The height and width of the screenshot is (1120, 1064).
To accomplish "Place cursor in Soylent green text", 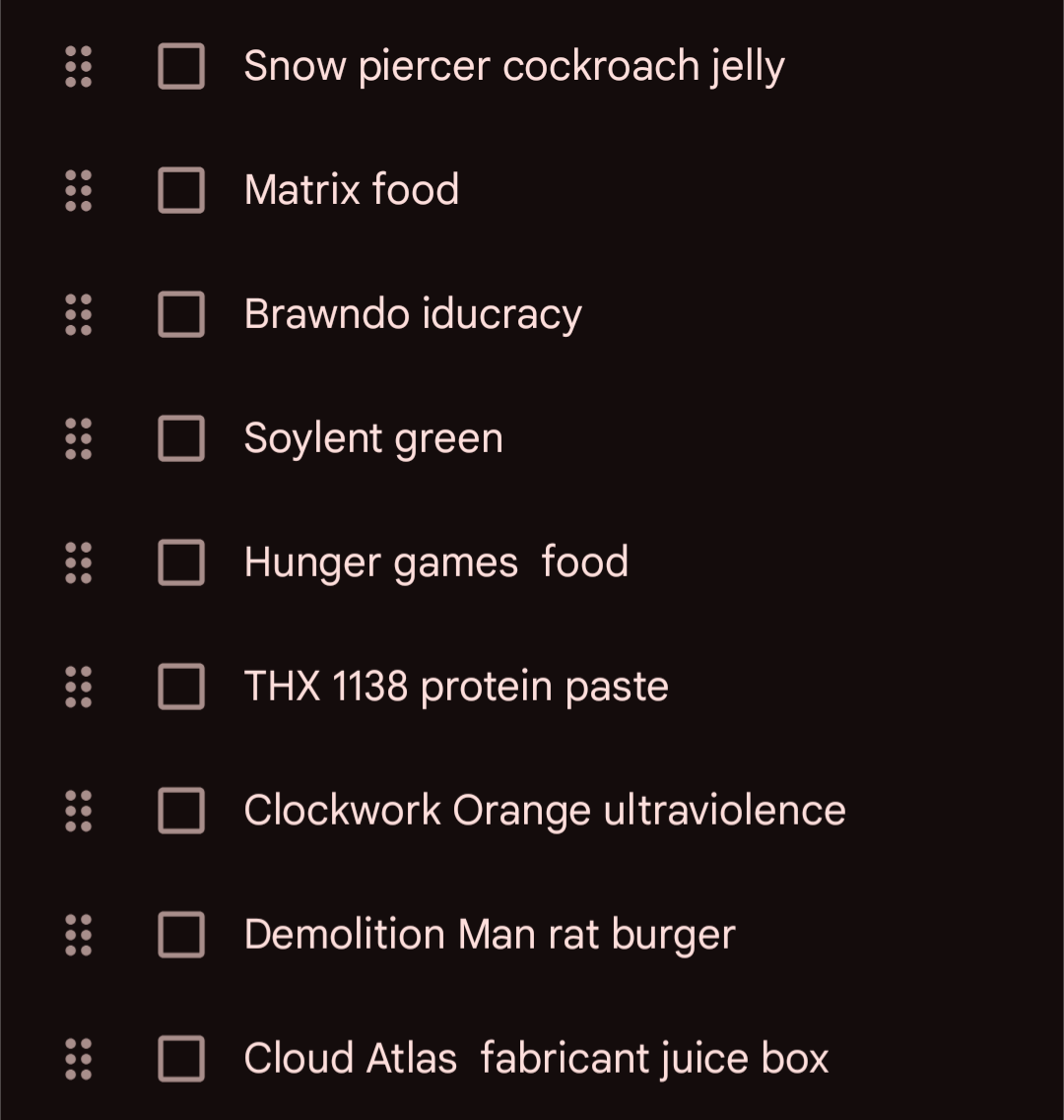I will pyautogui.click(x=373, y=438).
